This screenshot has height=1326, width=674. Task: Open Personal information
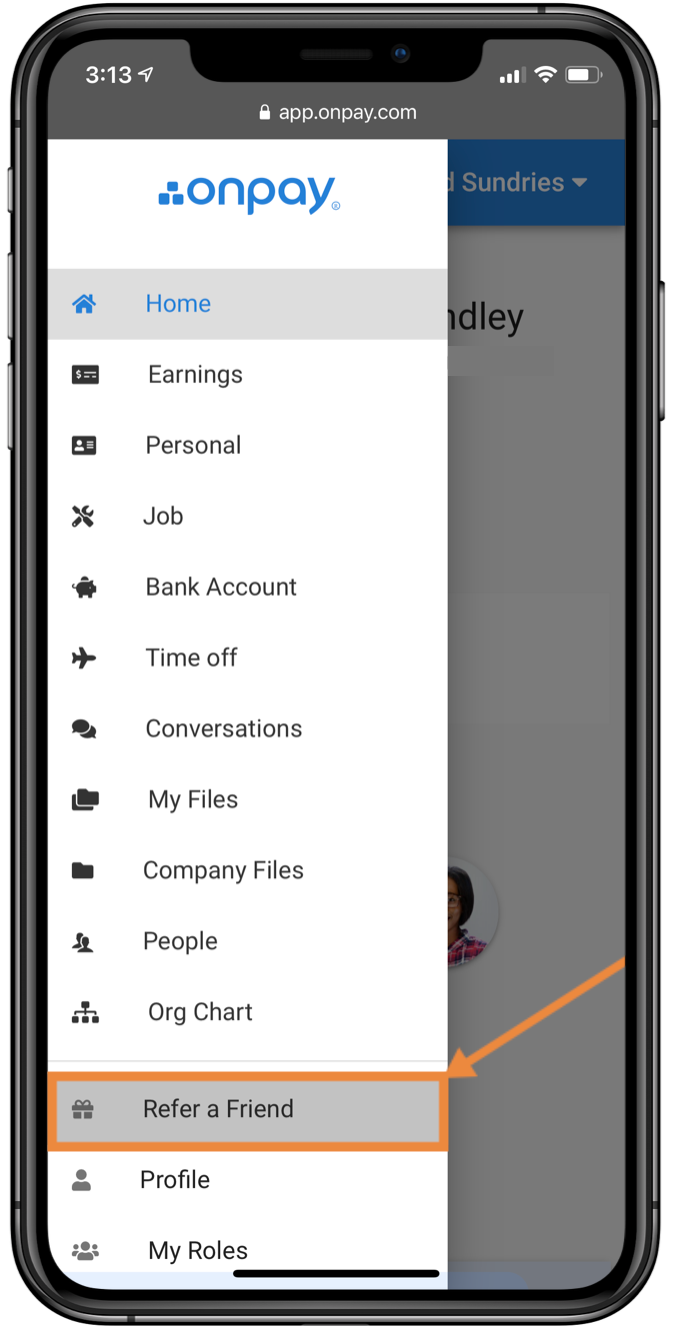click(193, 445)
